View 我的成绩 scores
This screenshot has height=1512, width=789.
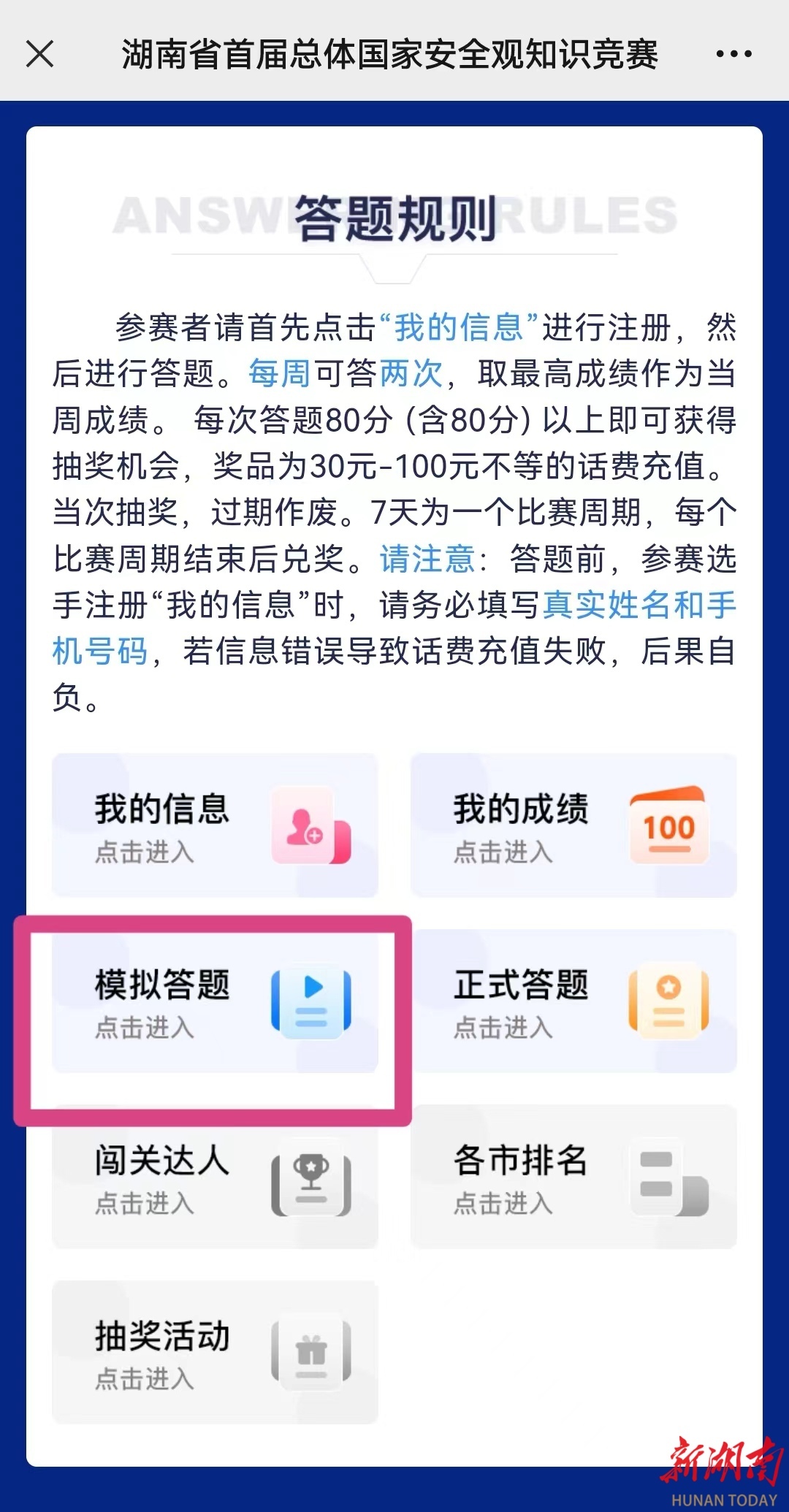[573, 825]
